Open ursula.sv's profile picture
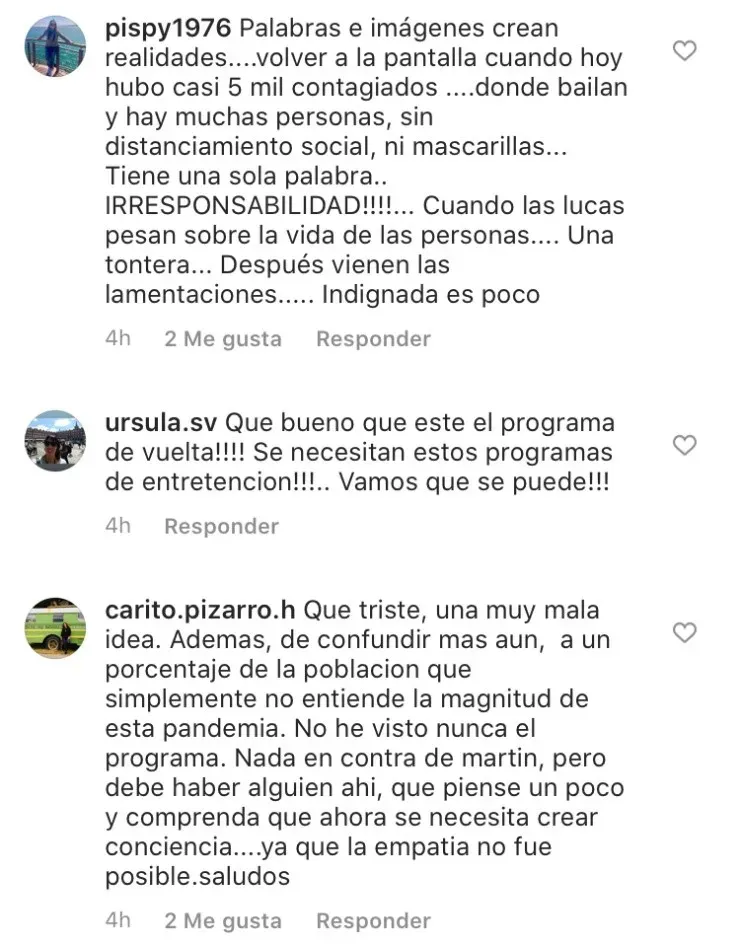 tap(54, 441)
